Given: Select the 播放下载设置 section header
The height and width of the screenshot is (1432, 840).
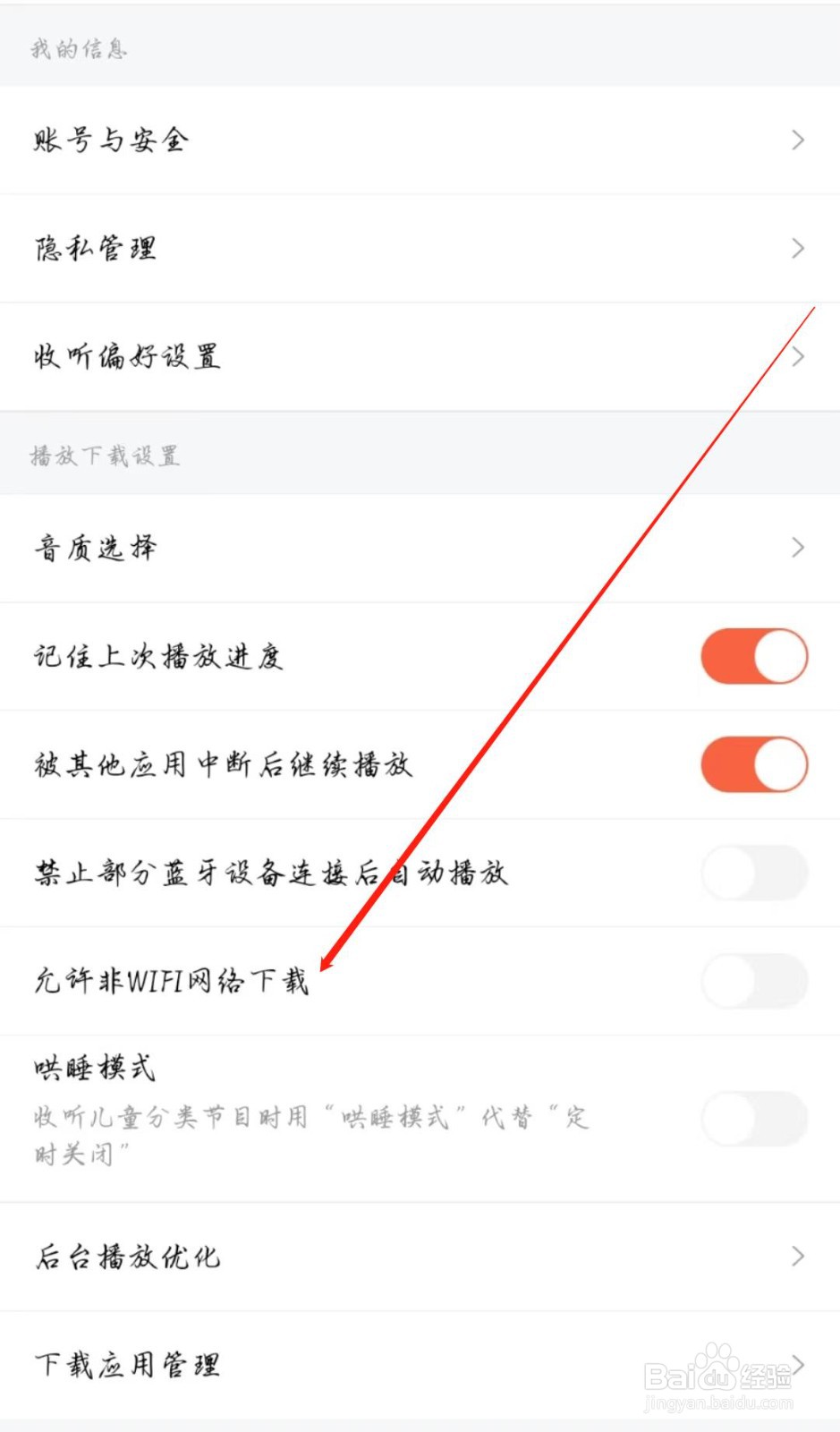Looking at the screenshot, I should click(104, 455).
